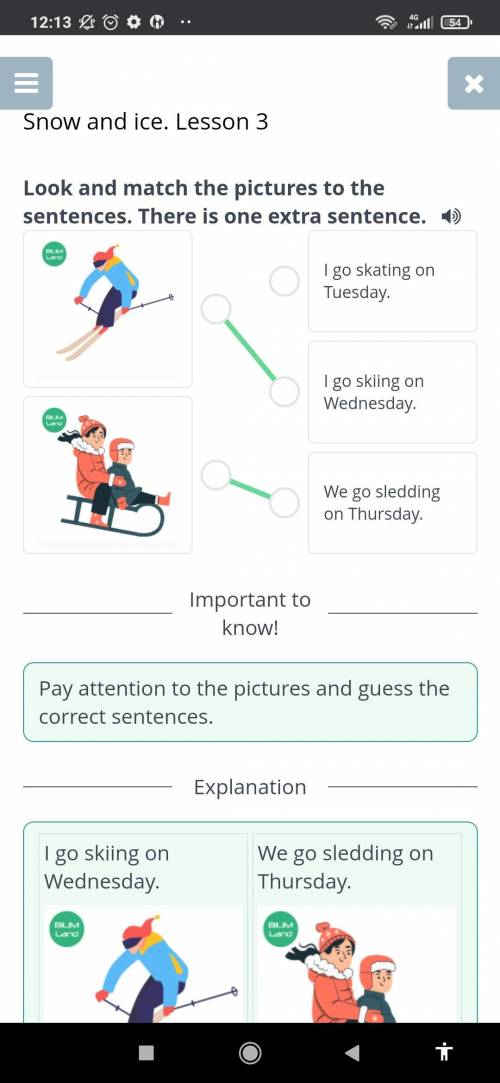This screenshot has width=500, height=1083.
Task: Select the connector circle for 'I go skating on Tuesday'
Action: point(285,281)
